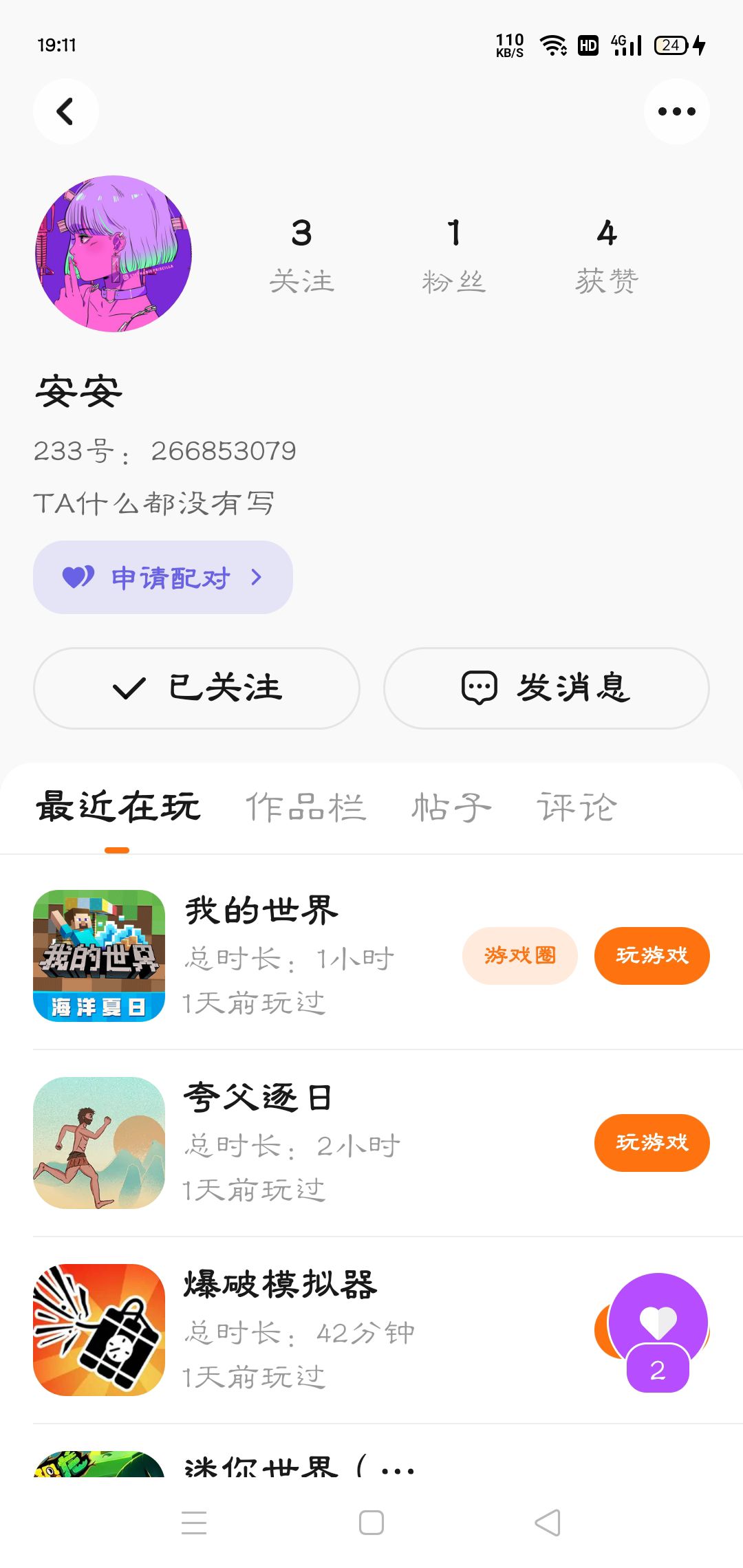The height and width of the screenshot is (1568, 743).
Task: Go back using the top-left arrow
Action: [65, 111]
